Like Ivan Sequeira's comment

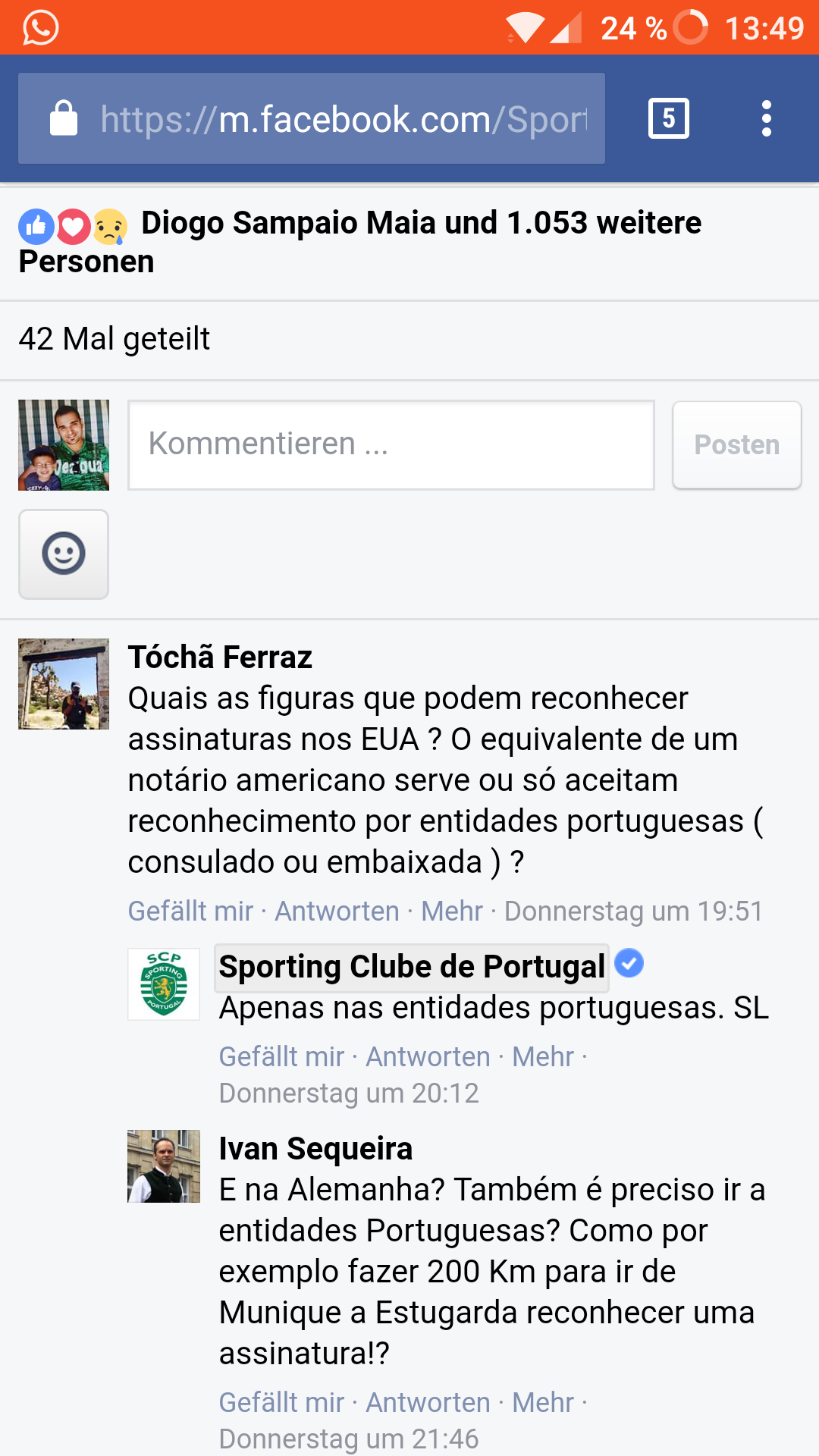[281, 1402]
